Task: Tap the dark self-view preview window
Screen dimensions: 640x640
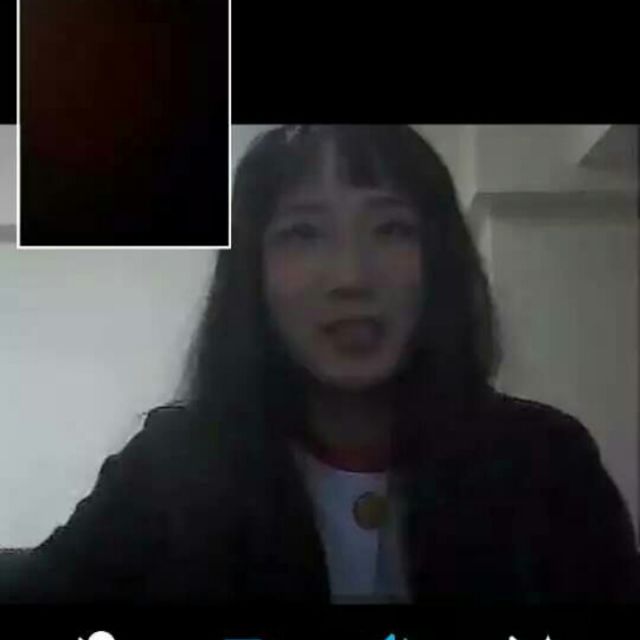Action: (x=124, y=123)
